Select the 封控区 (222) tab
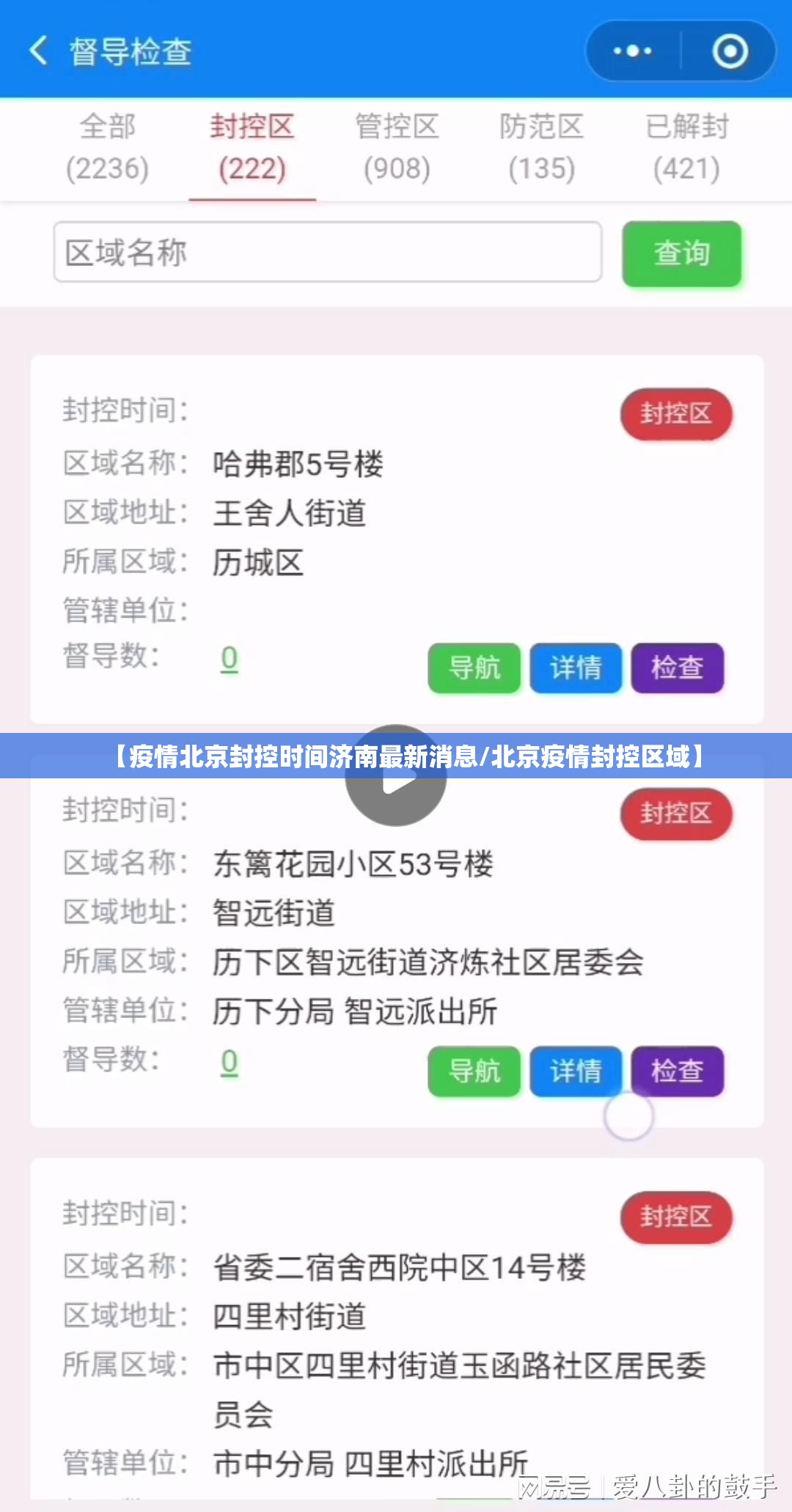 coord(252,148)
